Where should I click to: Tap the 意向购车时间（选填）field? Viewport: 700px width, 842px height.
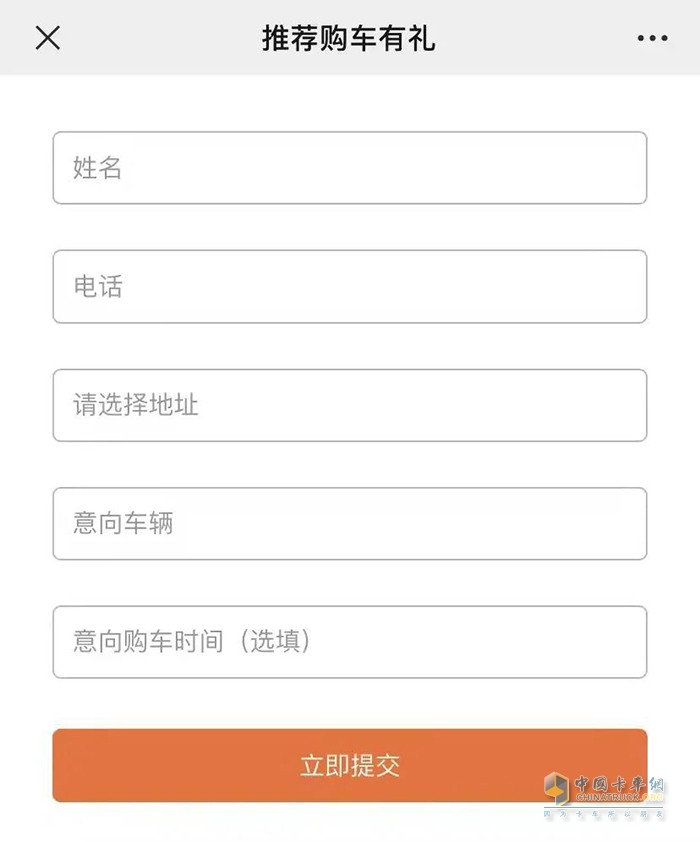click(349, 642)
